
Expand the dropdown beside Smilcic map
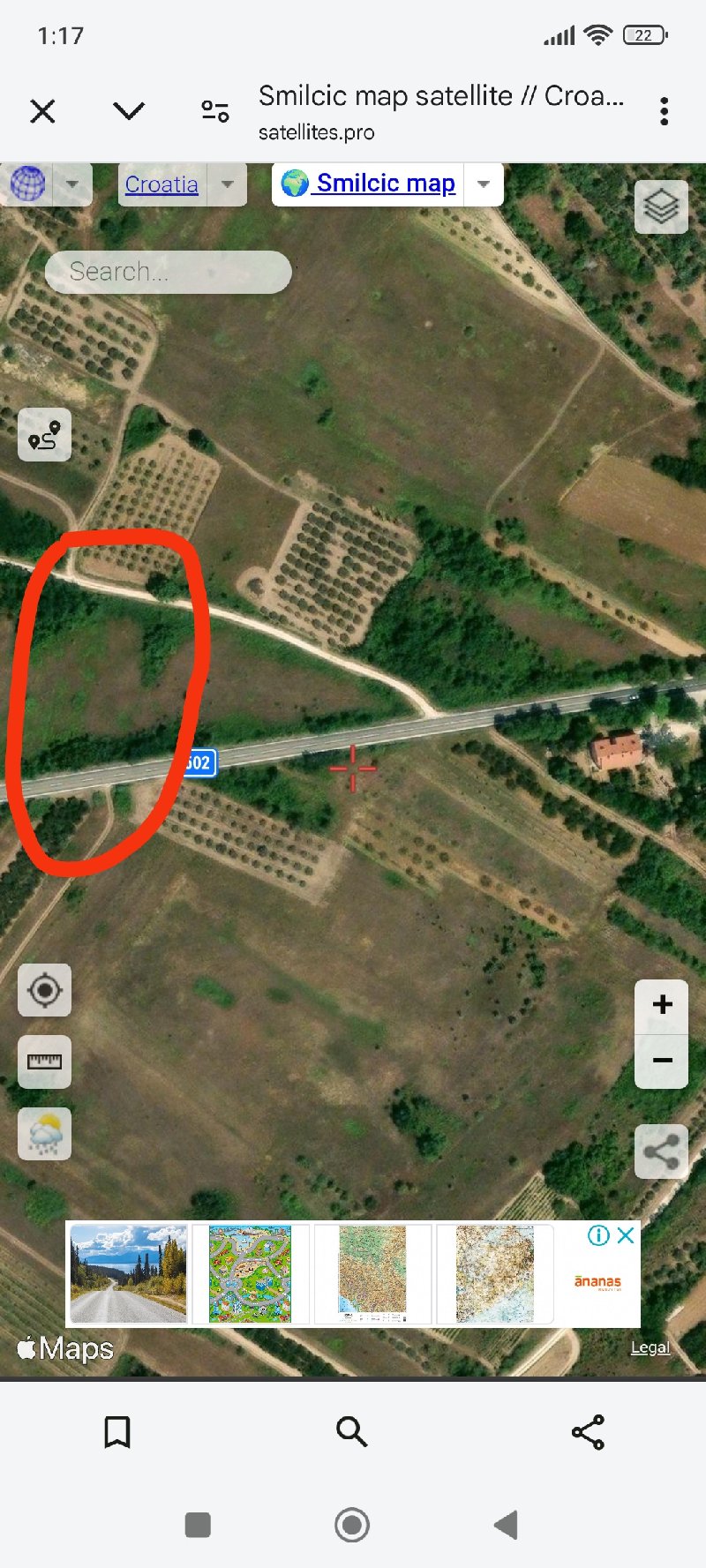coord(484,184)
